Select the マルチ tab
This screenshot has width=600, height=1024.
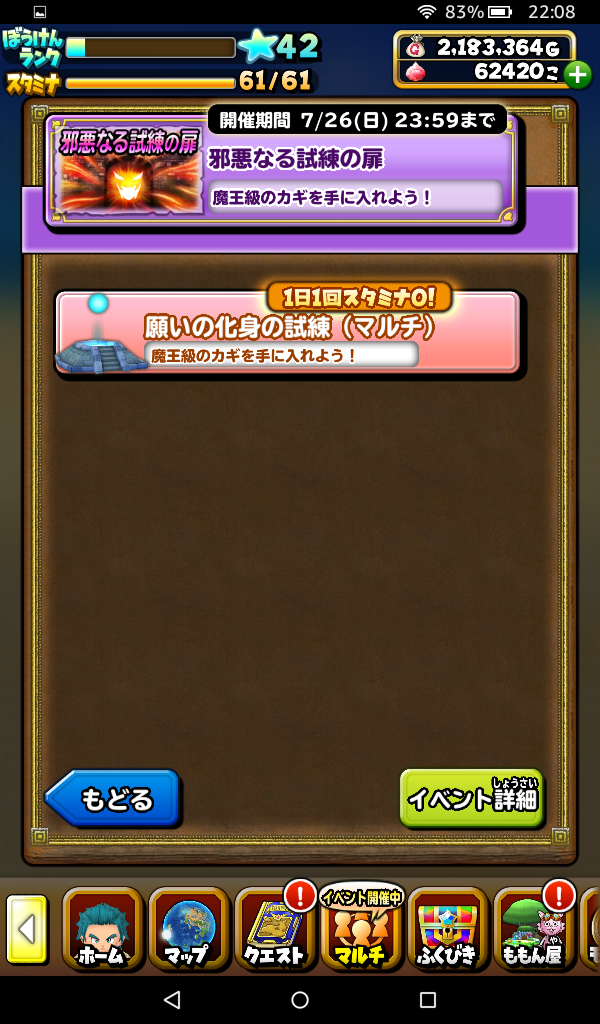coord(361,929)
